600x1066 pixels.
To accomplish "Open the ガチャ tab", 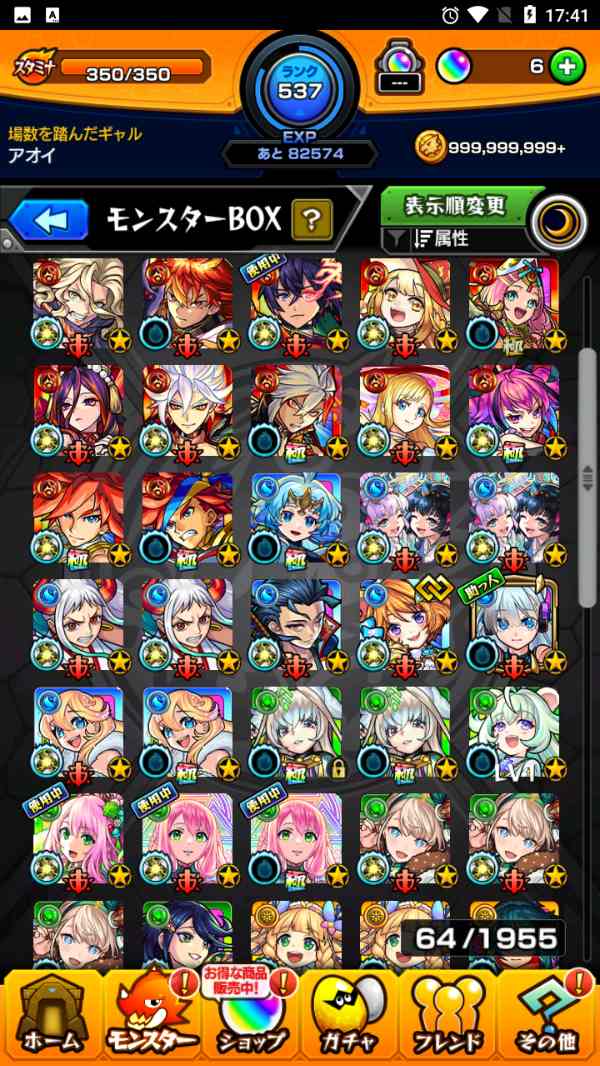I will (349, 1015).
